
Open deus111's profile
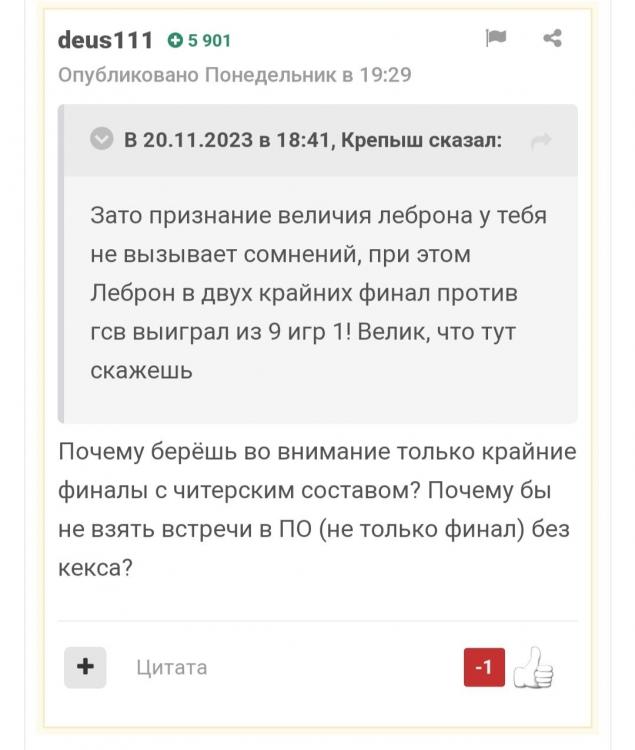click(105, 40)
